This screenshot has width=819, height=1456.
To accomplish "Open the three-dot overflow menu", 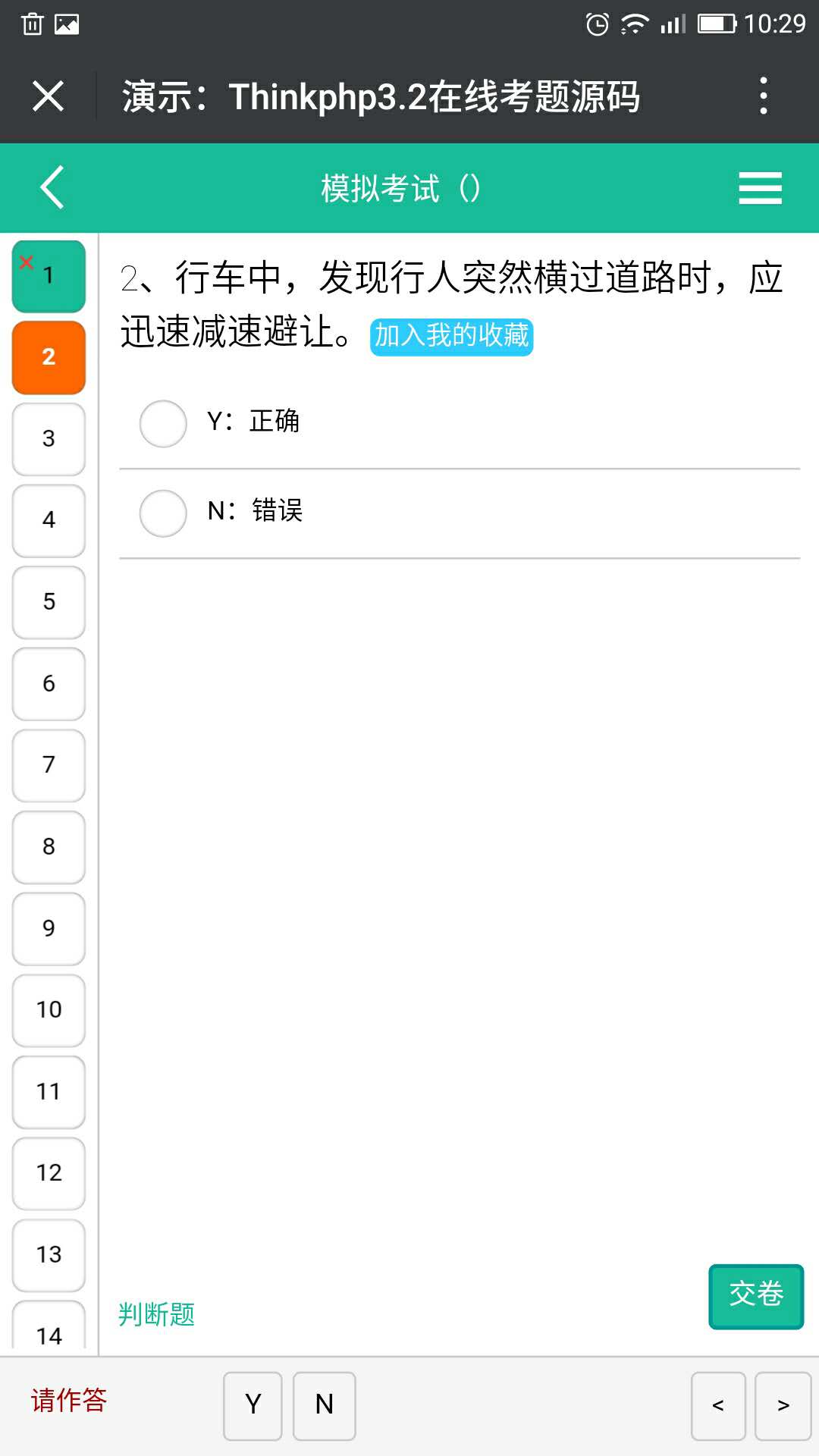I will 763,96.
